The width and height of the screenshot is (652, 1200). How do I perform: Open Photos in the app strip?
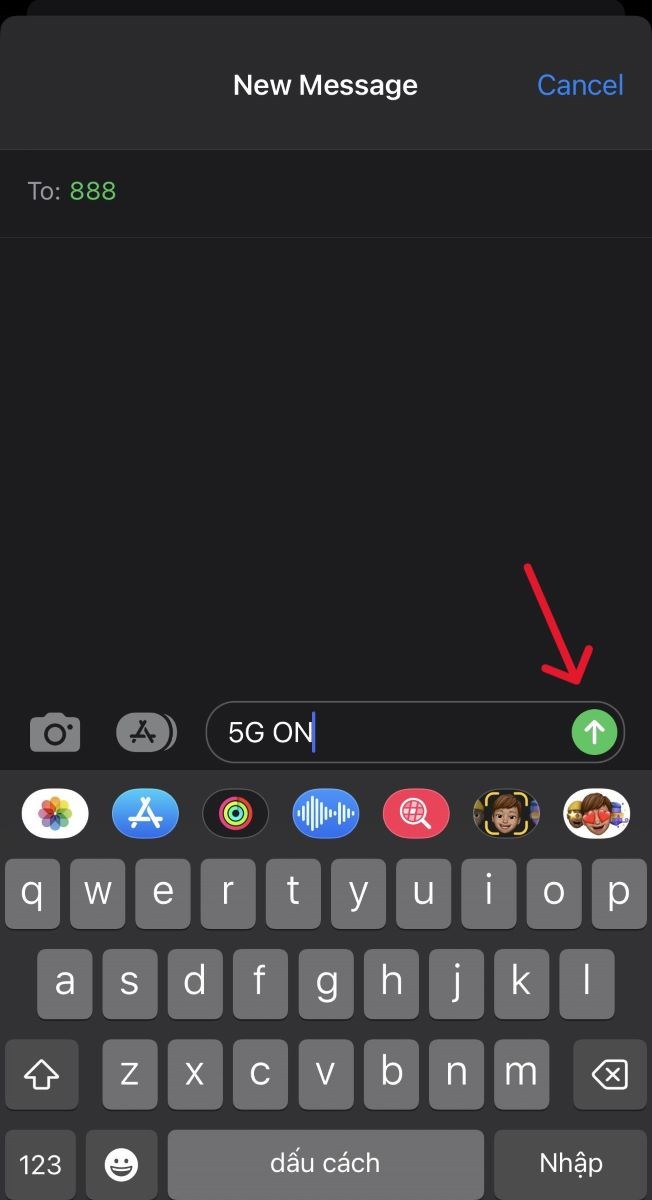[x=55, y=813]
